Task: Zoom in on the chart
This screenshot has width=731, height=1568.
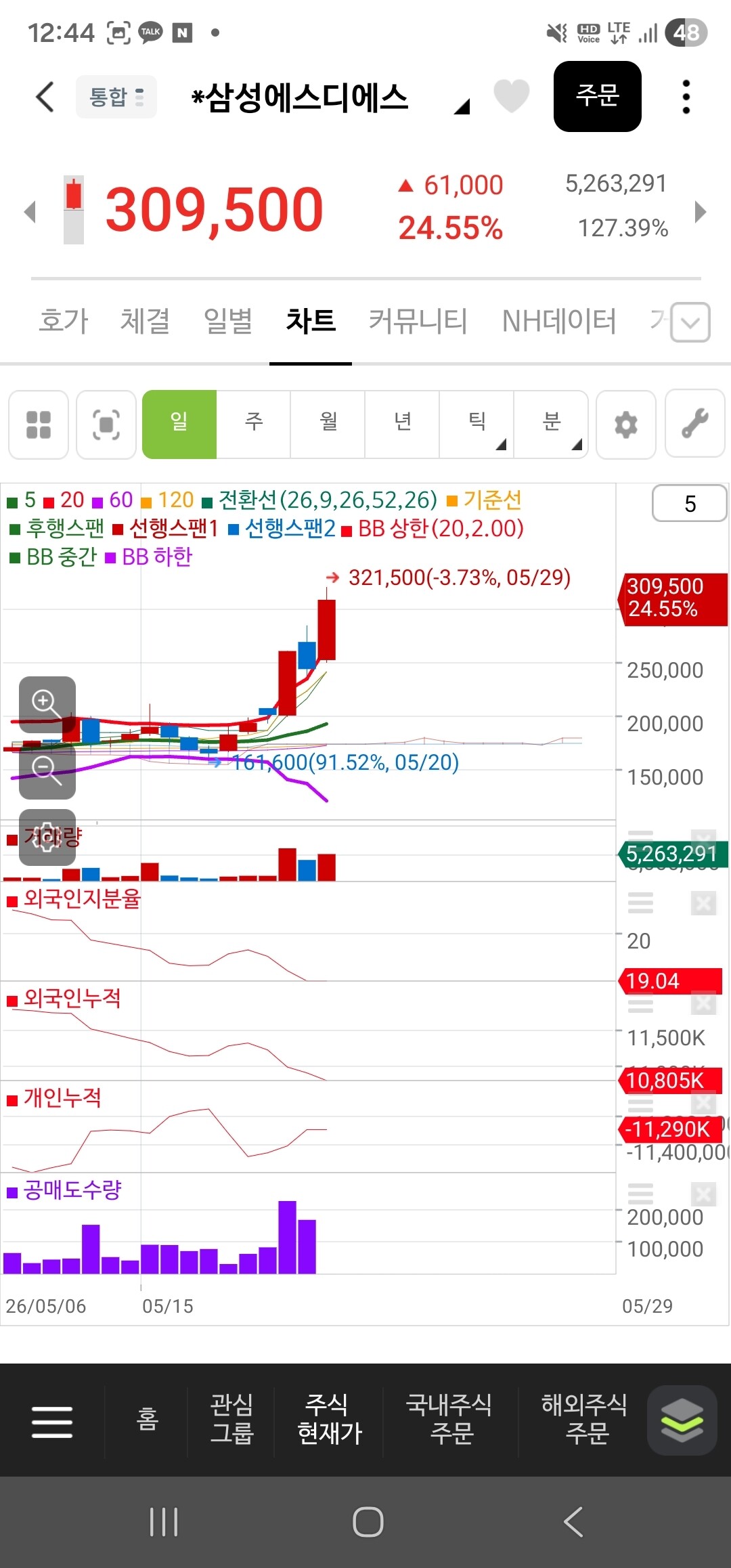Action: coord(47,705)
